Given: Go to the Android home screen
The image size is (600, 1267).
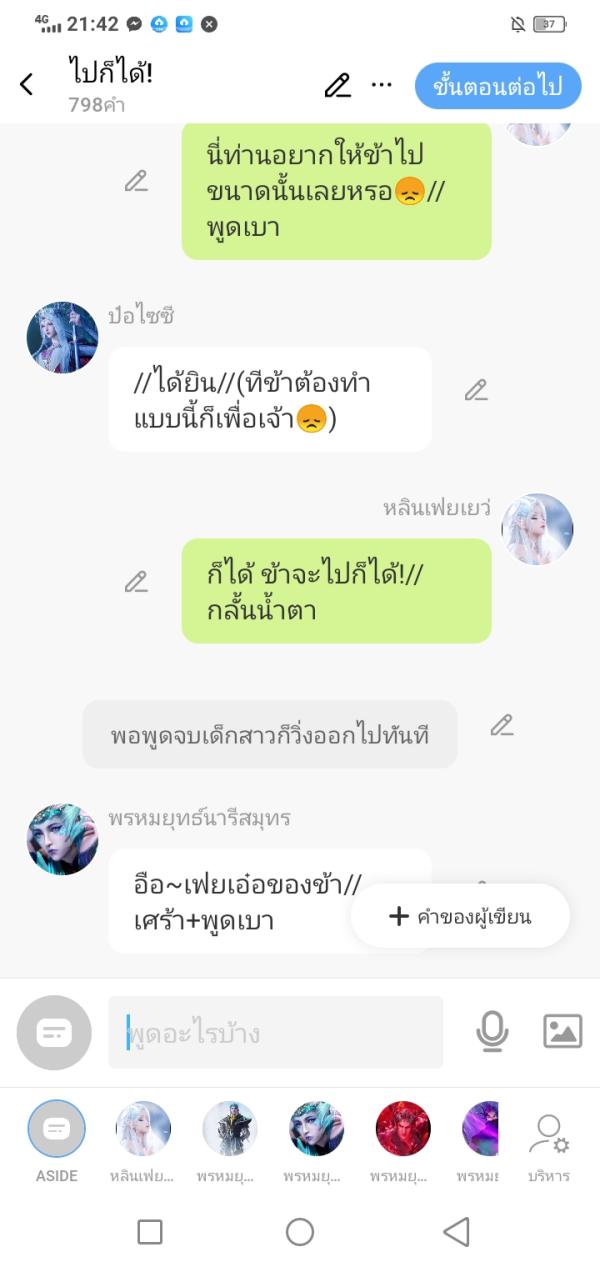Looking at the screenshot, I should [300, 1232].
